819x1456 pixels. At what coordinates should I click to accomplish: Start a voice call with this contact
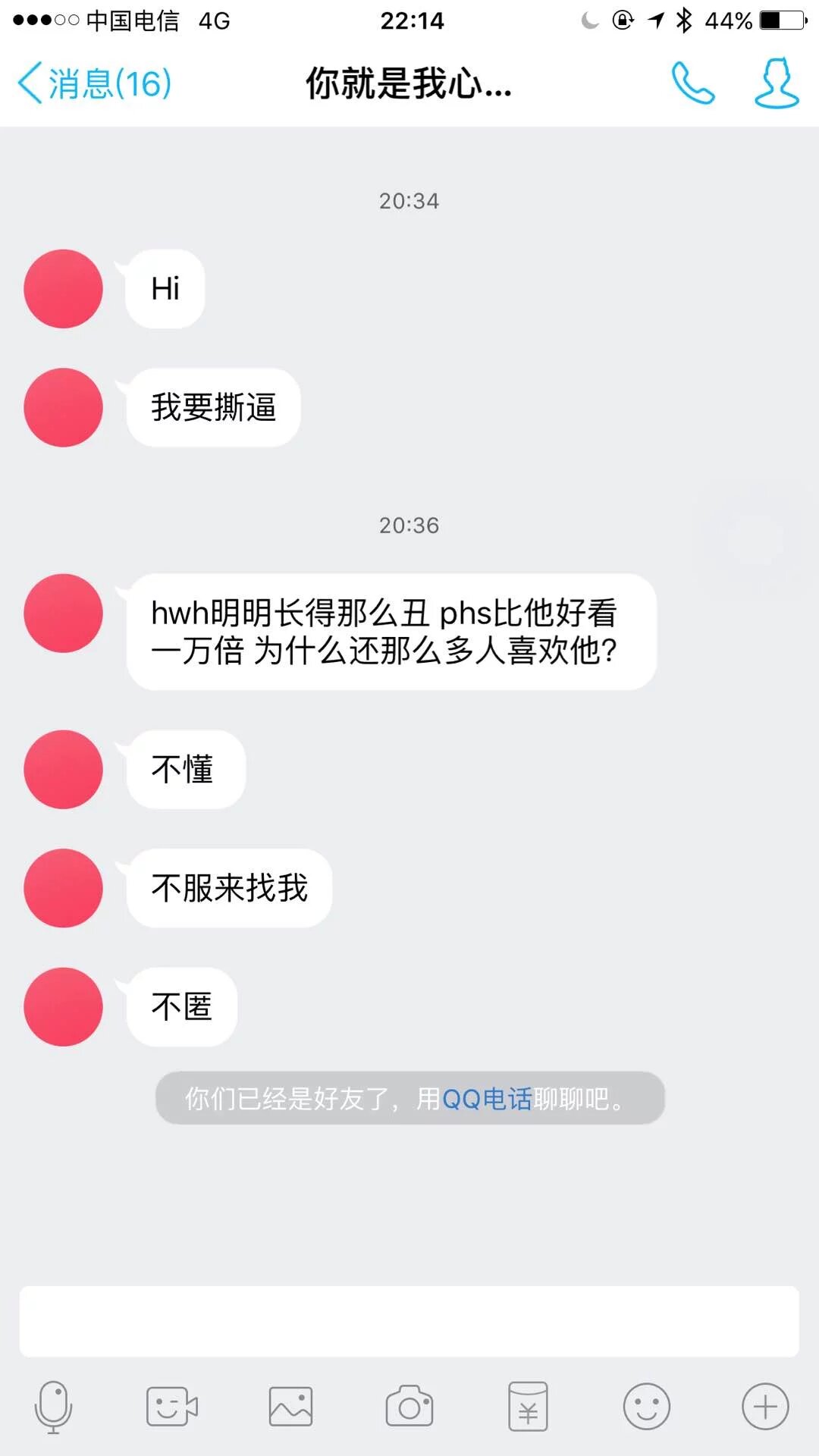[692, 83]
